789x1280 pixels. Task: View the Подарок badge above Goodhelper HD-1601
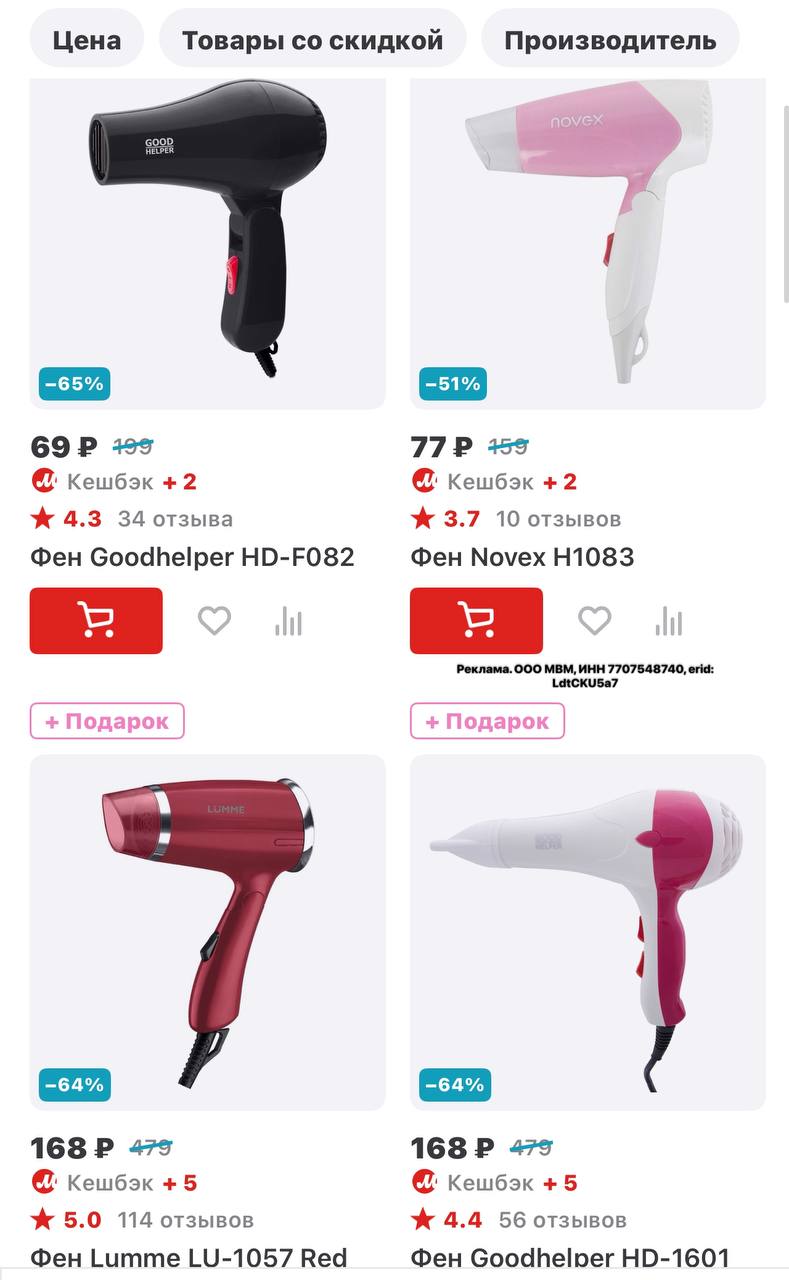[487, 721]
